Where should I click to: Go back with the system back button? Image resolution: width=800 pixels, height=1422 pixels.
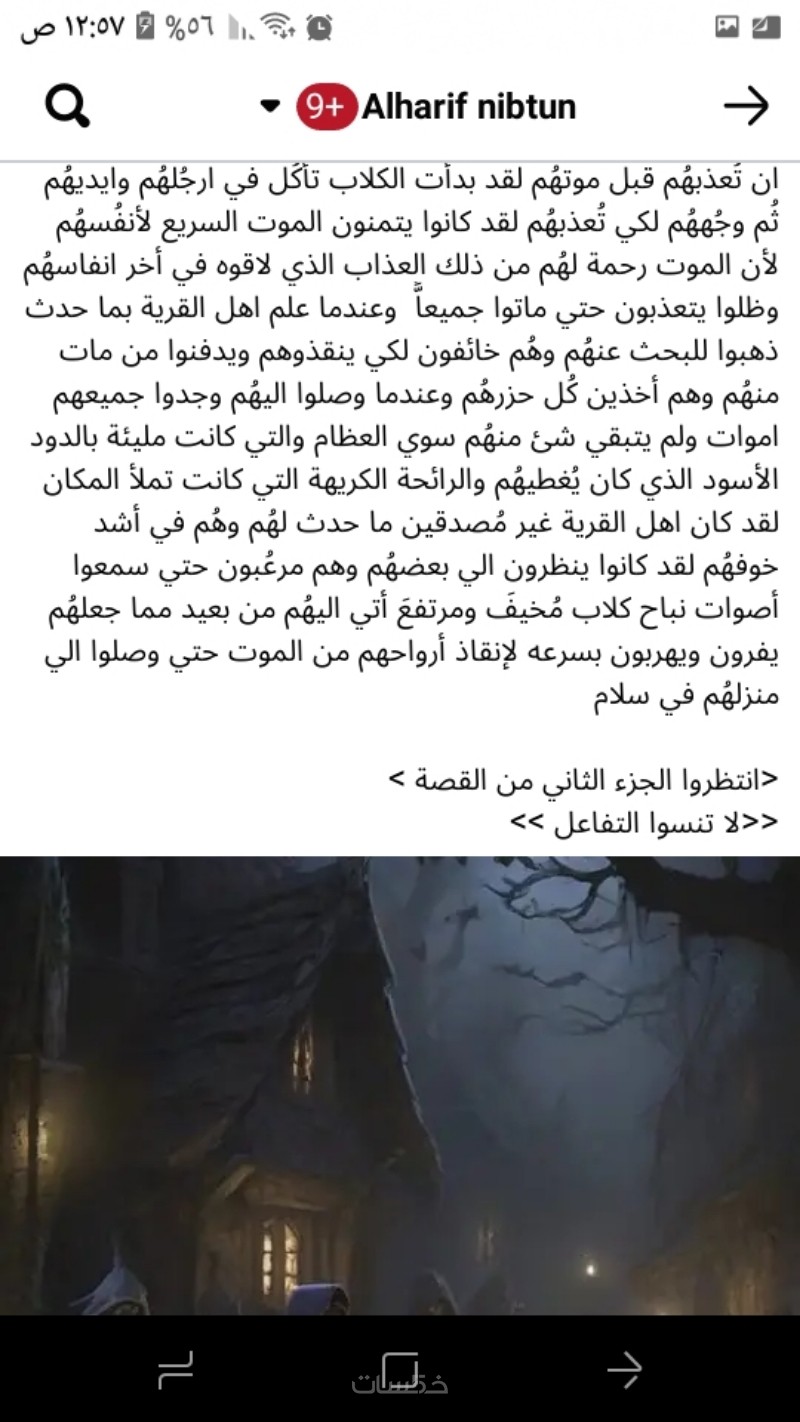click(x=625, y=1370)
